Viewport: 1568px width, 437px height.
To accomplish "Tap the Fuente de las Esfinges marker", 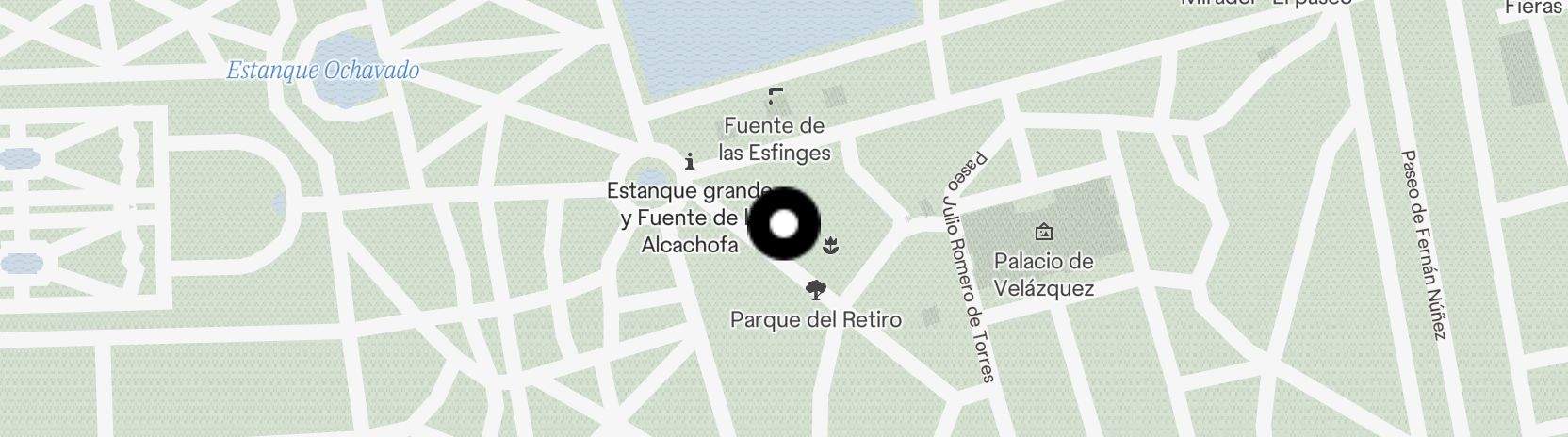I will 776,95.
